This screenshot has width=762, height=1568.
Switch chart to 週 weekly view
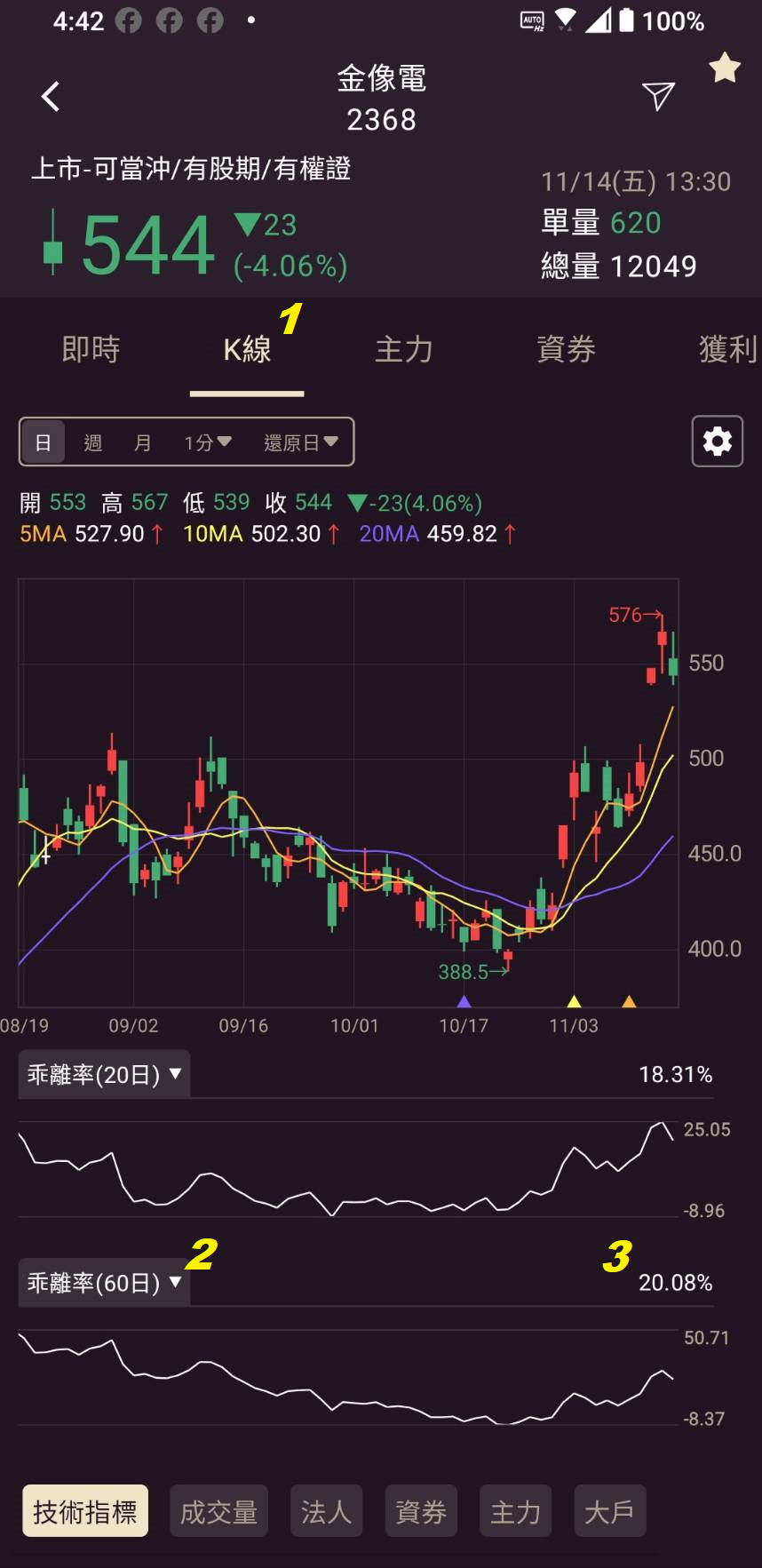click(x=92, y=442)
